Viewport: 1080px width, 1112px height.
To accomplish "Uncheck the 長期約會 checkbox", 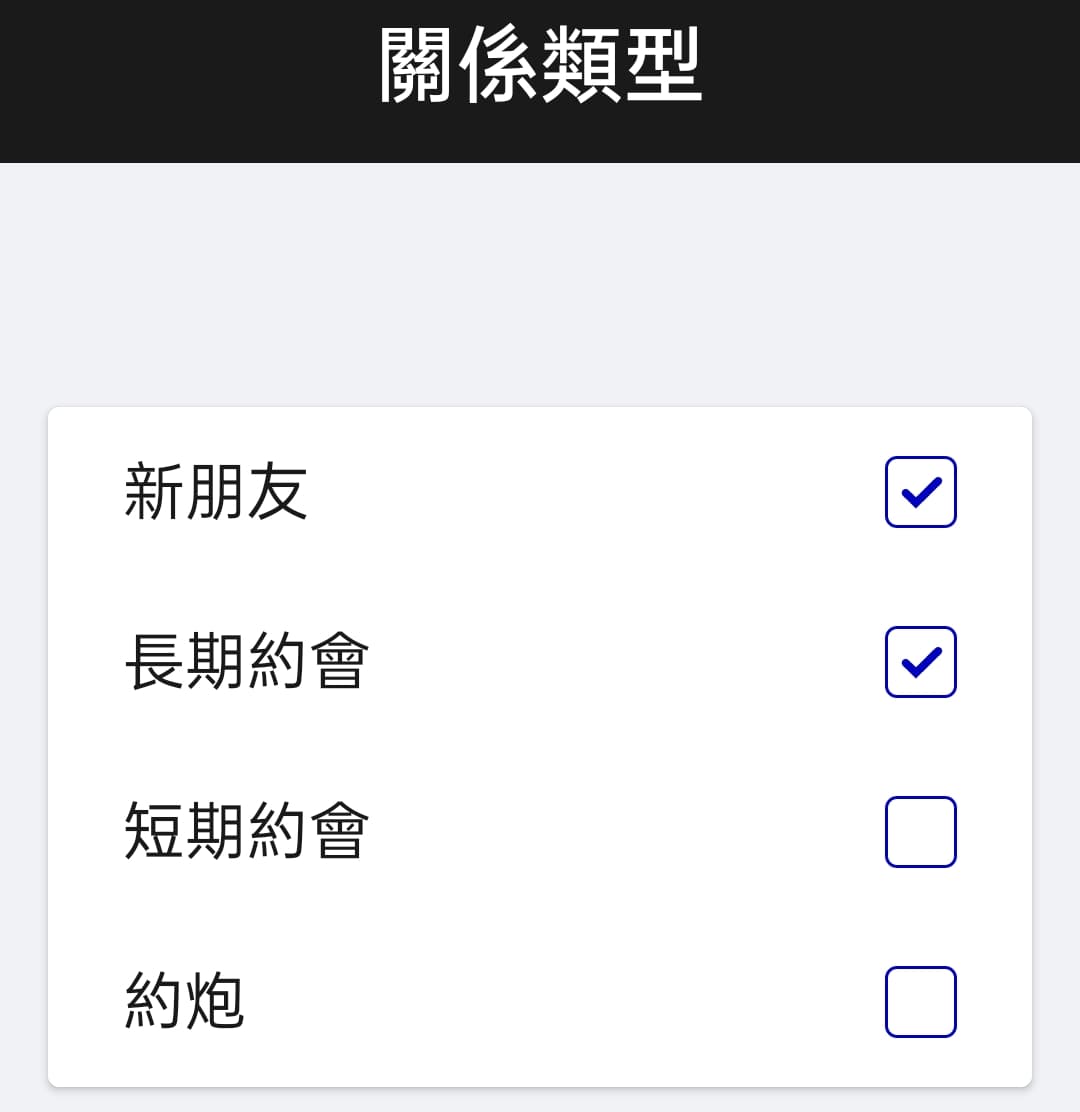I will click(920, 662).
